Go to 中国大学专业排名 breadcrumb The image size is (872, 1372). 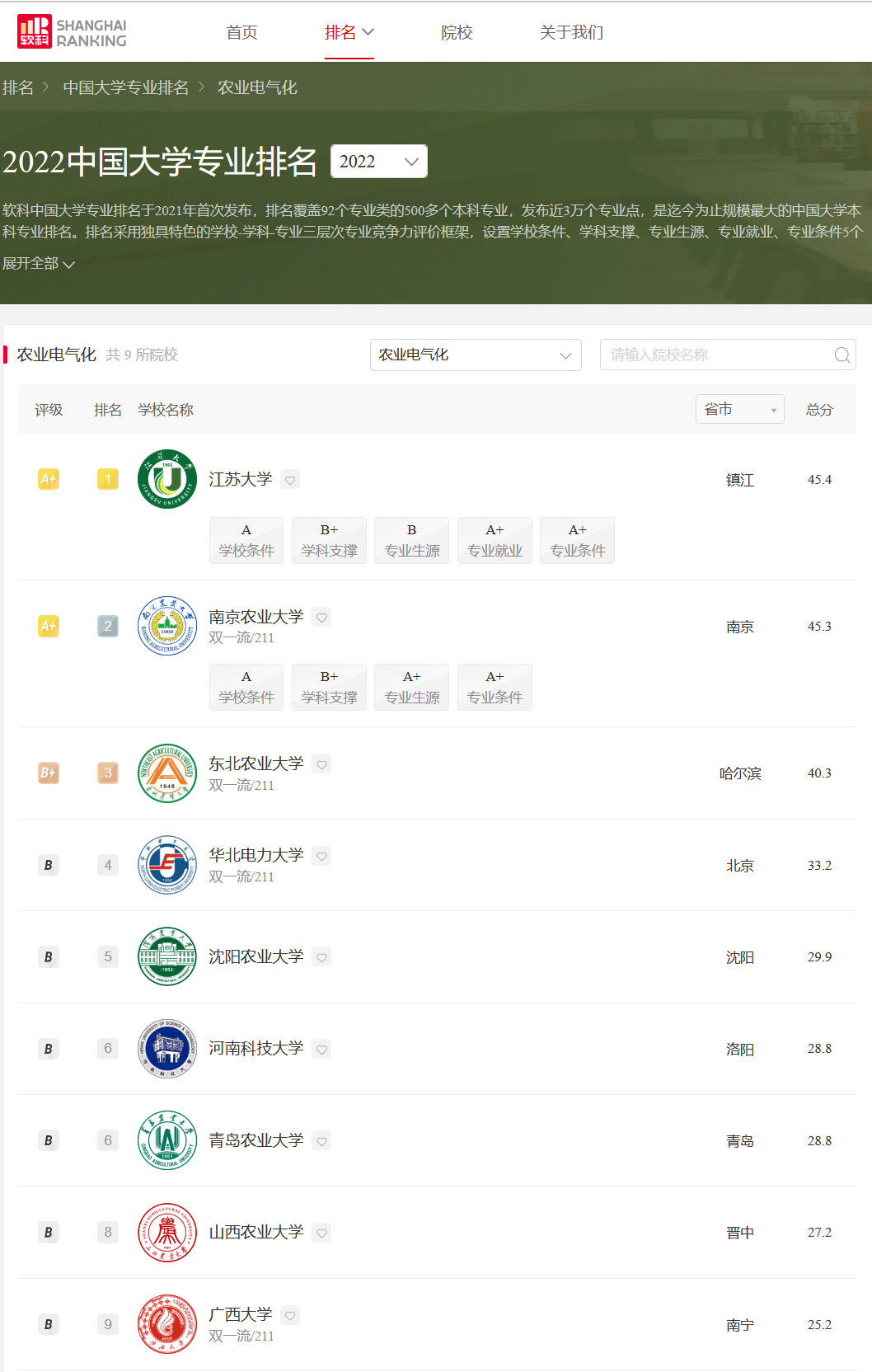pyautogui.click(x=126, y=87)
